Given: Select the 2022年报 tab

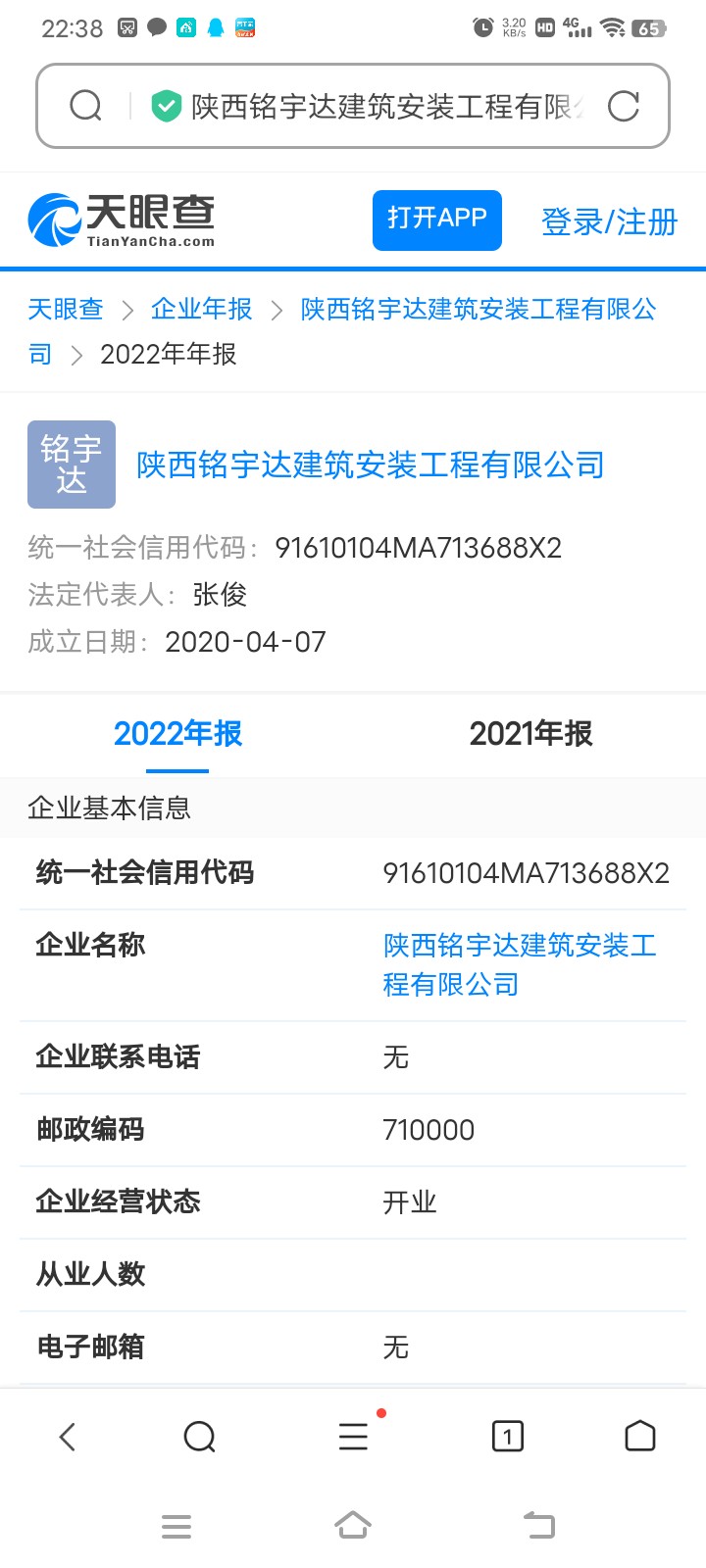Looking at the screenshot, I should coord(177,733).
